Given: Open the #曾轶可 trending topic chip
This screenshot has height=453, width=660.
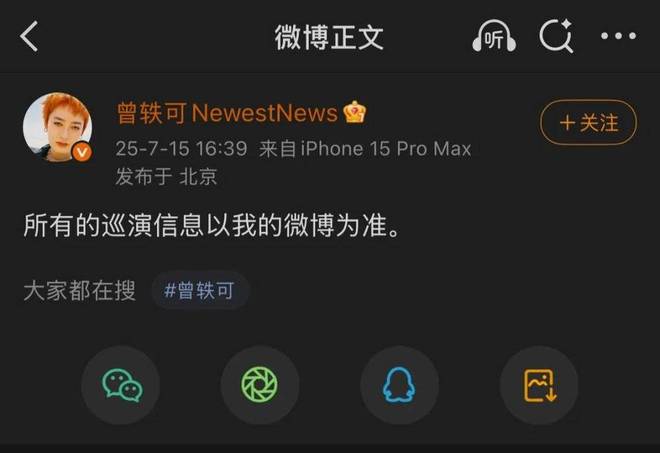Looking at the screenshot, I should pos(199,291).
